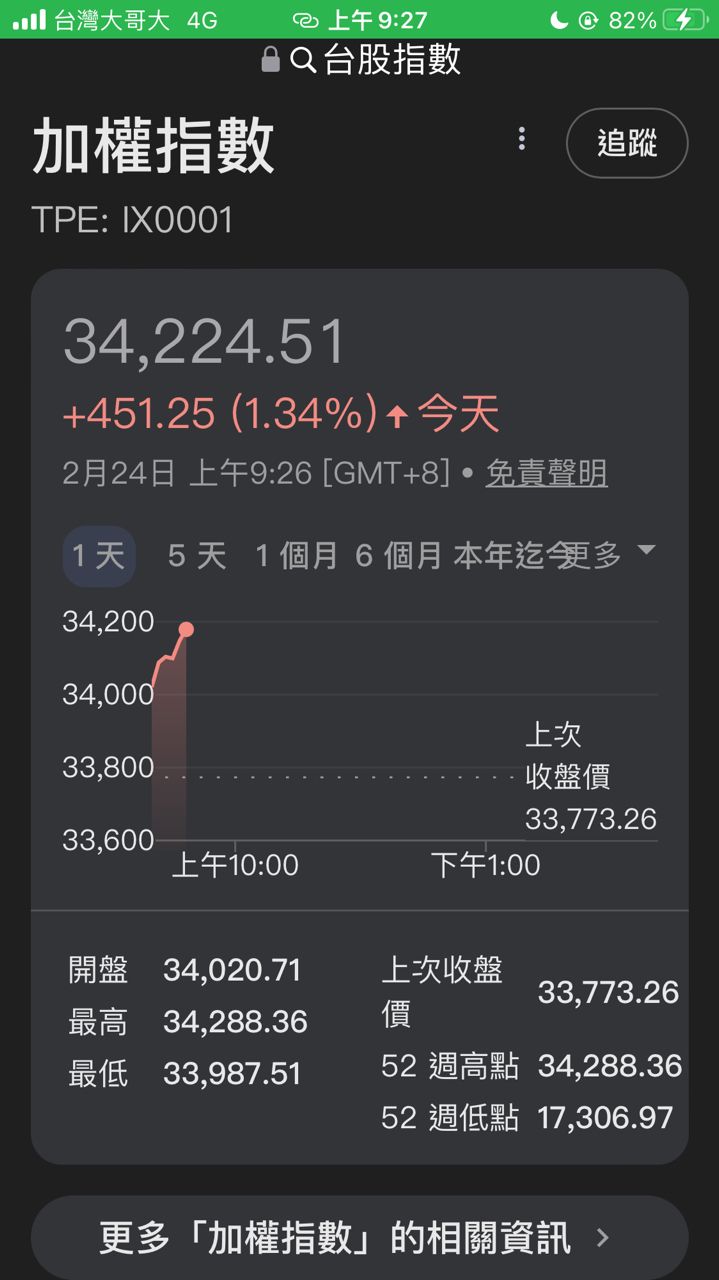
Task: Select the 1 天 chart range
Action: pos(98,555)
